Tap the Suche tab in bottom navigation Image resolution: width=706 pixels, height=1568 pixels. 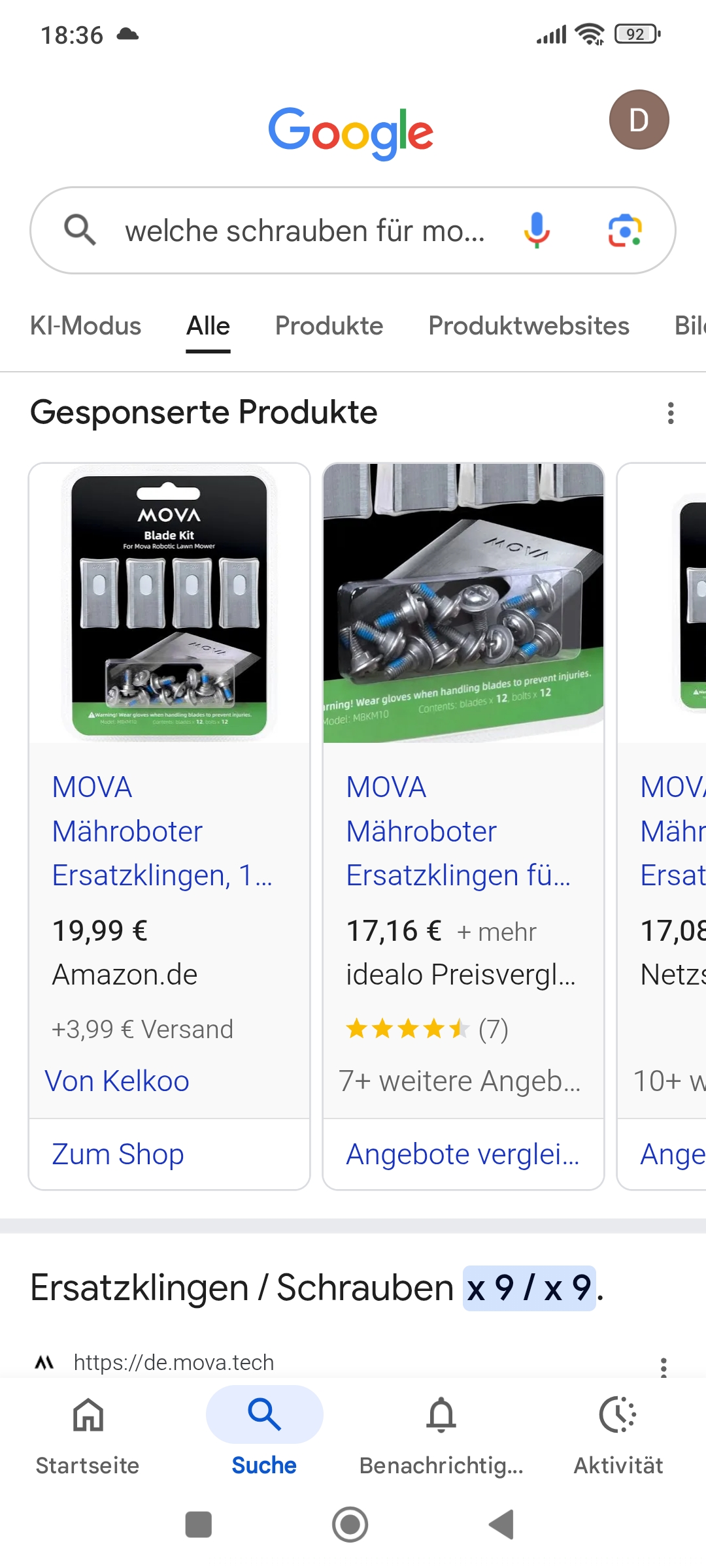coord(264,1434)
